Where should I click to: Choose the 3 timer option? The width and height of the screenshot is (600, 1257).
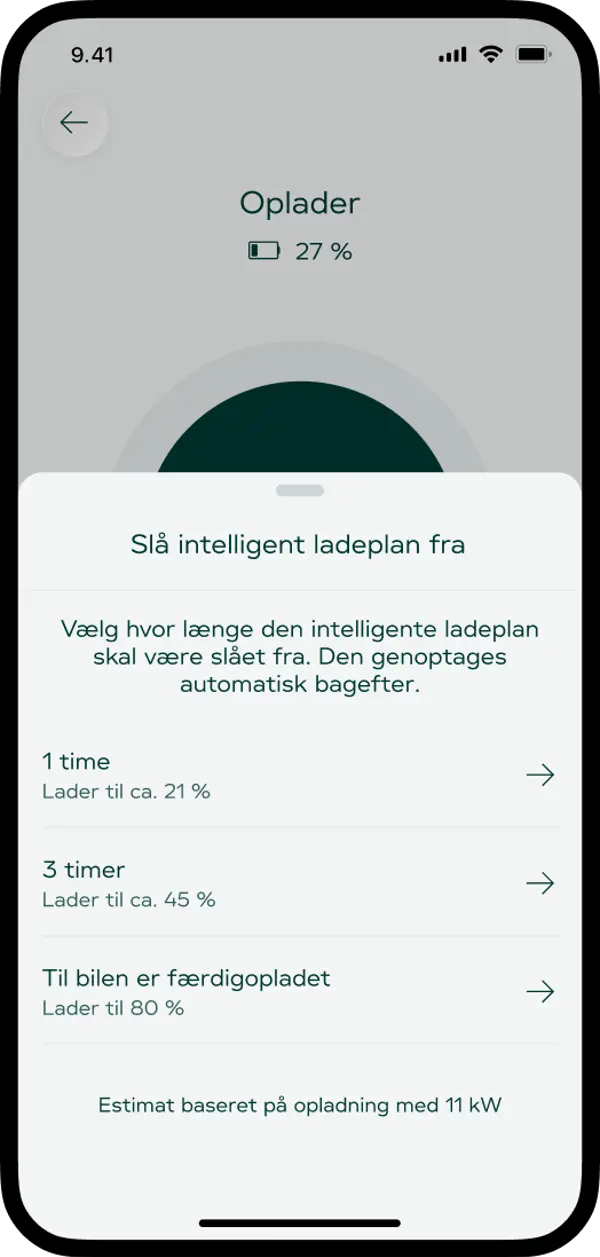(299, 883)
